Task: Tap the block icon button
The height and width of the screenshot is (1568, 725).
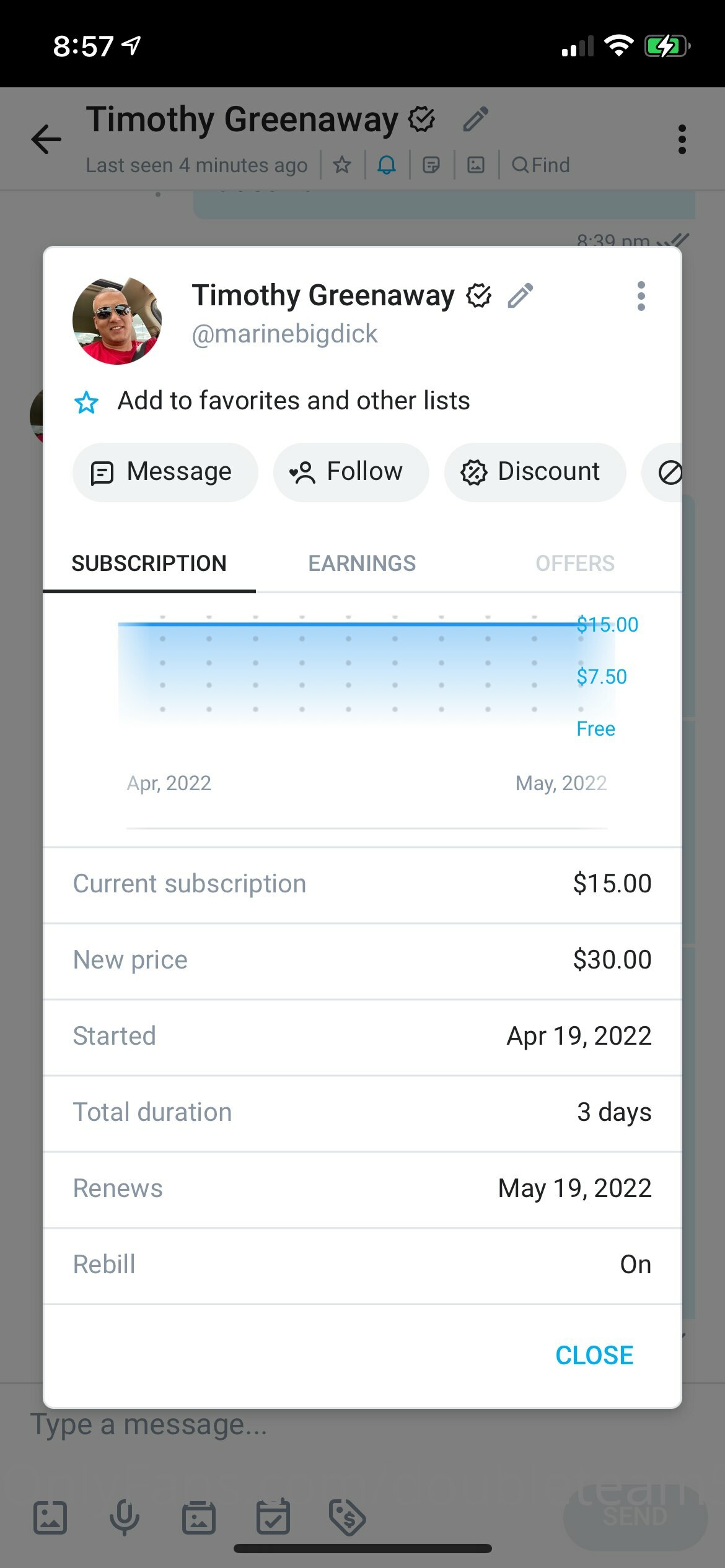Action: (x=664, y=472)
